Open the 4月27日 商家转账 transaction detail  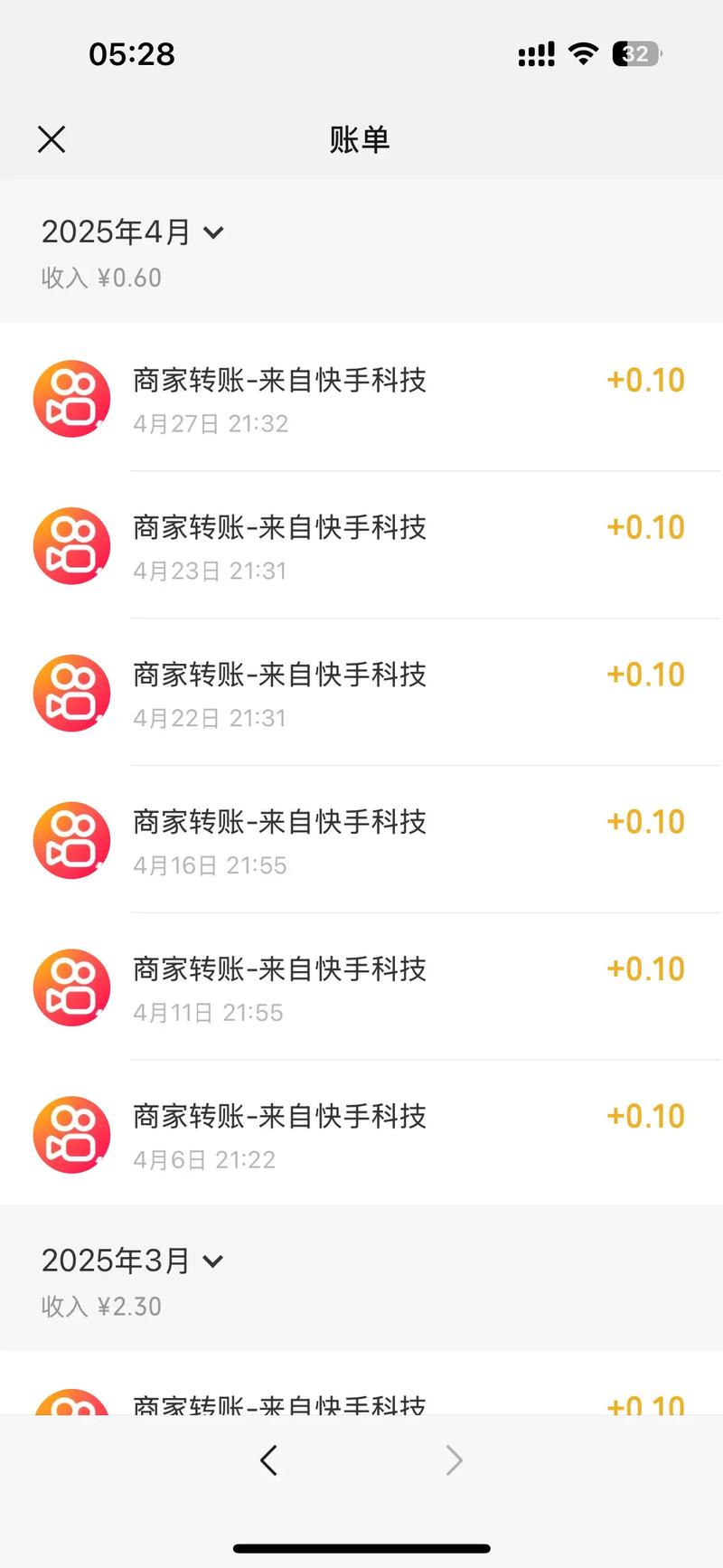(361, 398)
